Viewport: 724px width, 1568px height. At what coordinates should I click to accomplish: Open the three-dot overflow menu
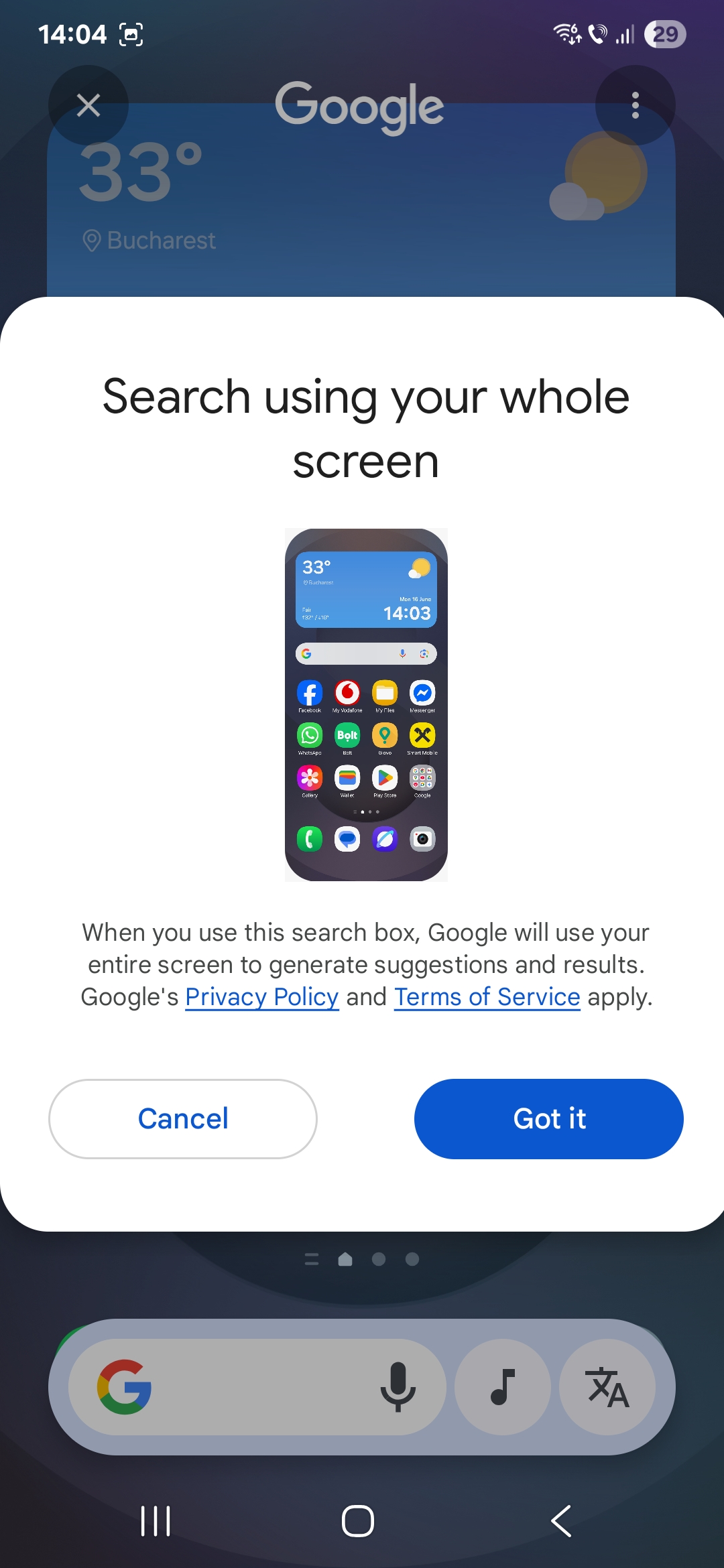click(x=635, y=105)
